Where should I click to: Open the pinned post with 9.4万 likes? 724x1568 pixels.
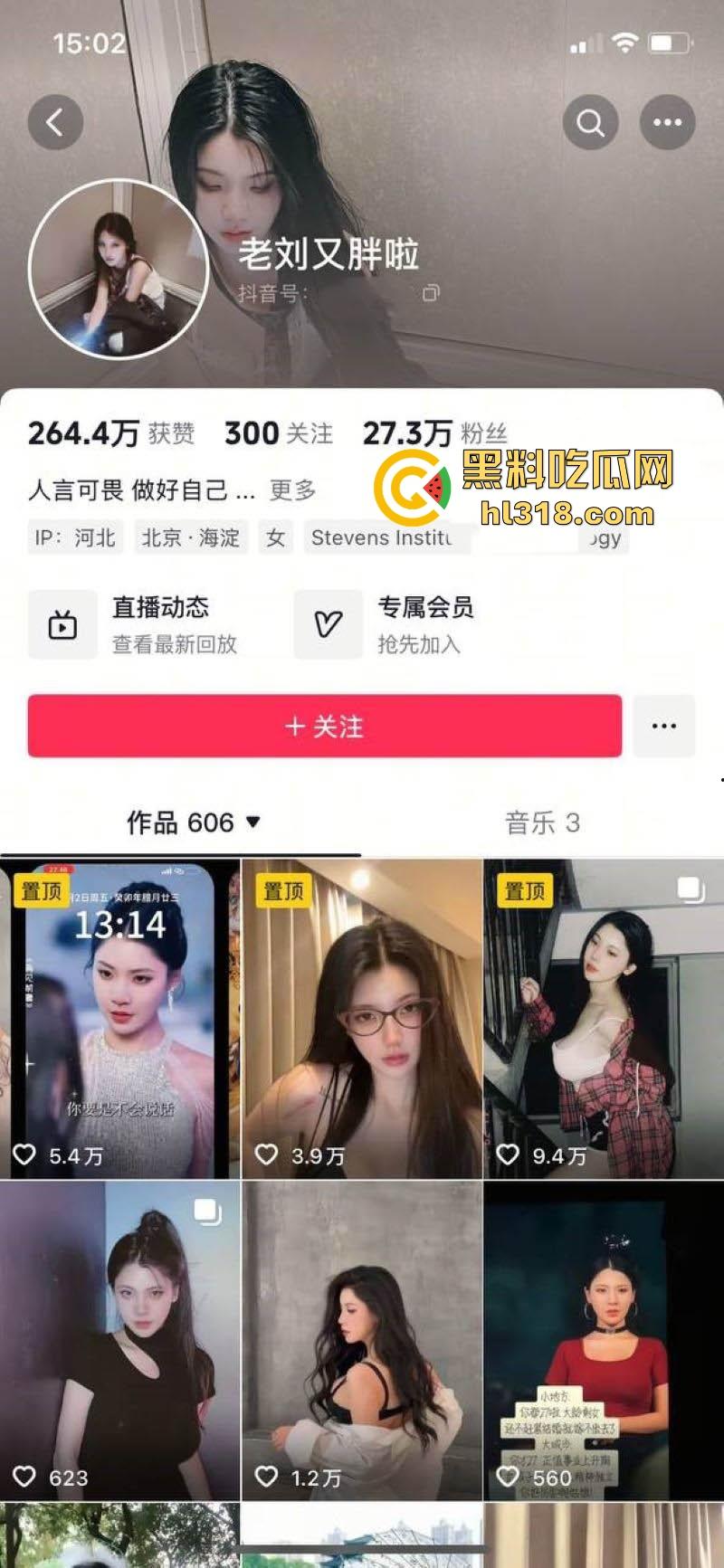click(604, 1018)
